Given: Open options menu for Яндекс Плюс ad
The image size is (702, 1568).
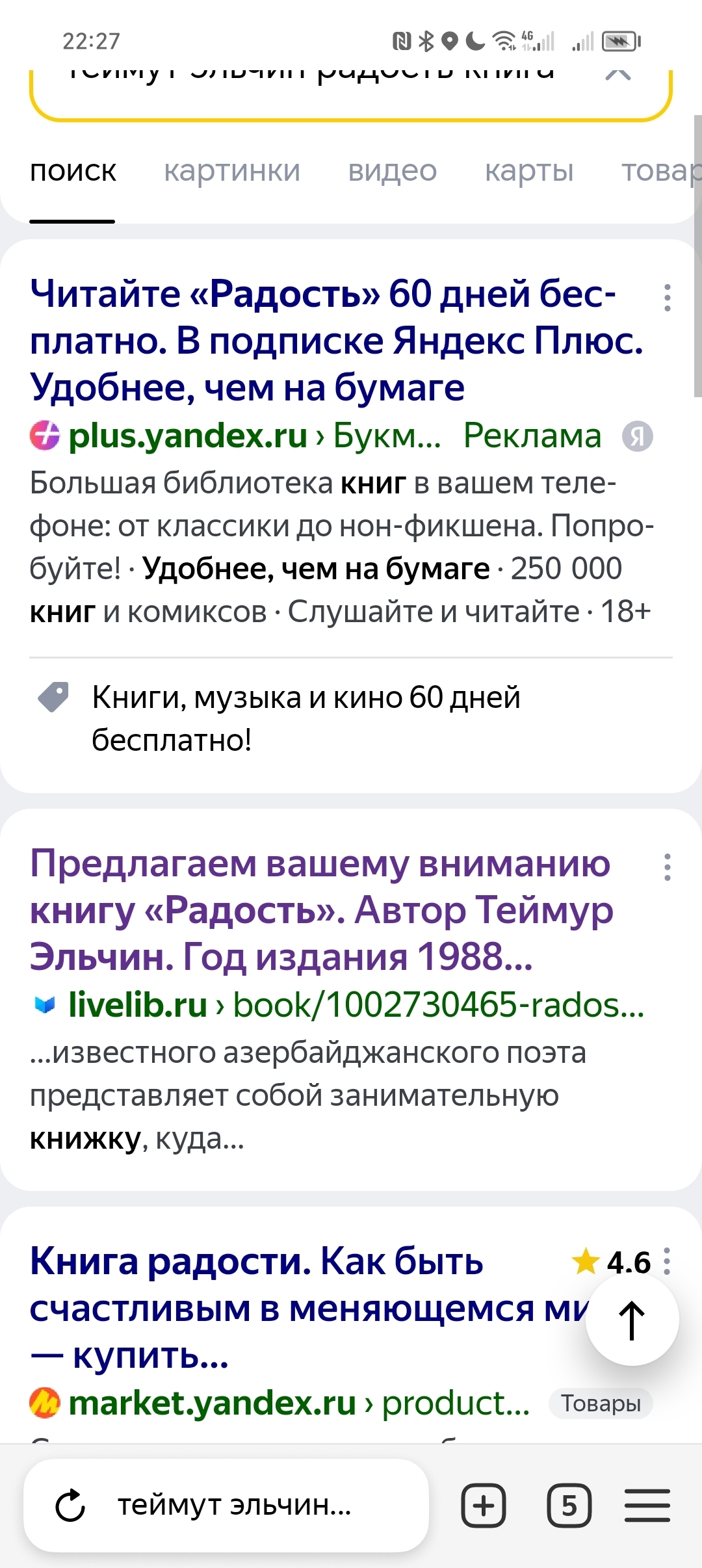Looking at the screenshot, I should click(x=667, y=298).
